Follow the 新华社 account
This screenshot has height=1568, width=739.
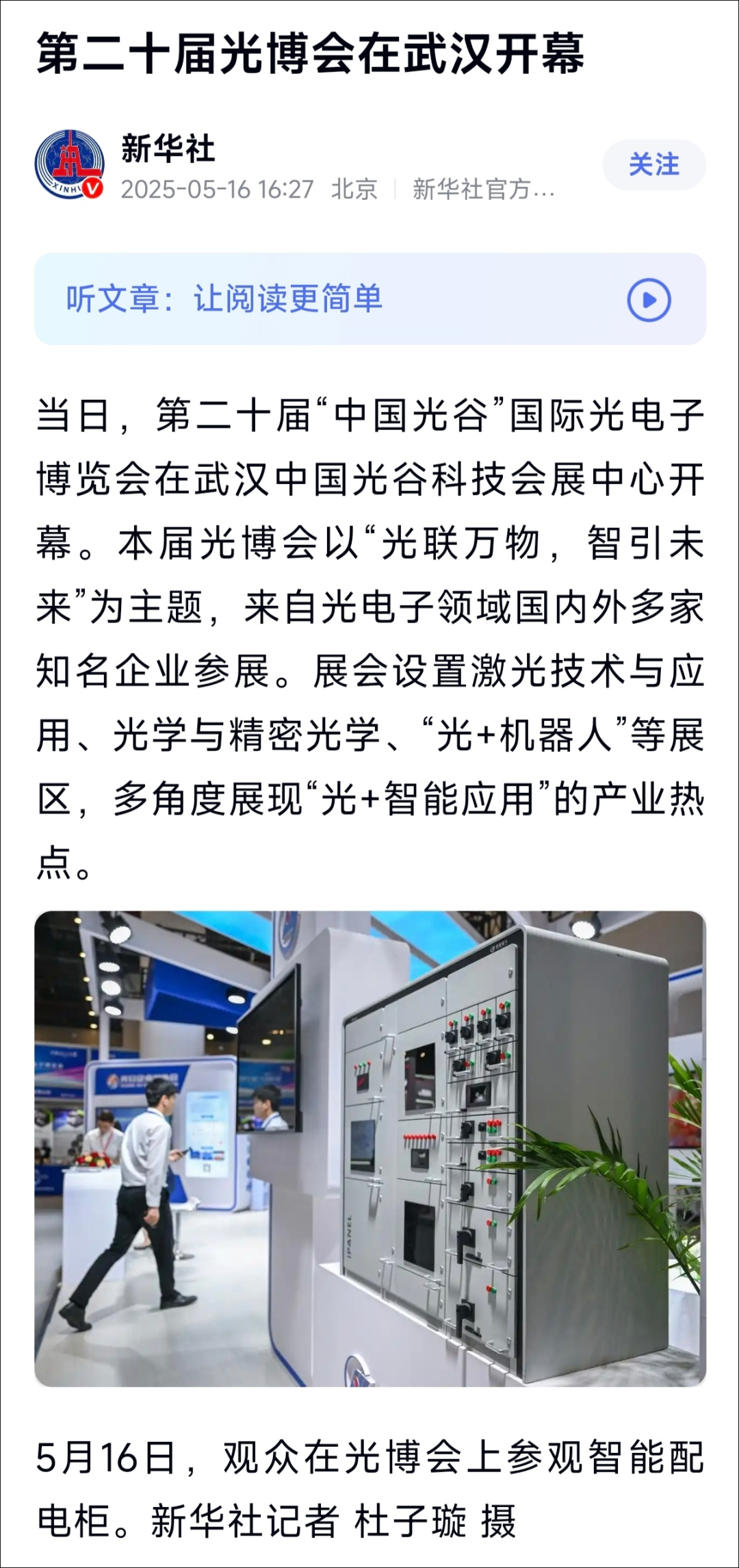click(x=653, y=165)
